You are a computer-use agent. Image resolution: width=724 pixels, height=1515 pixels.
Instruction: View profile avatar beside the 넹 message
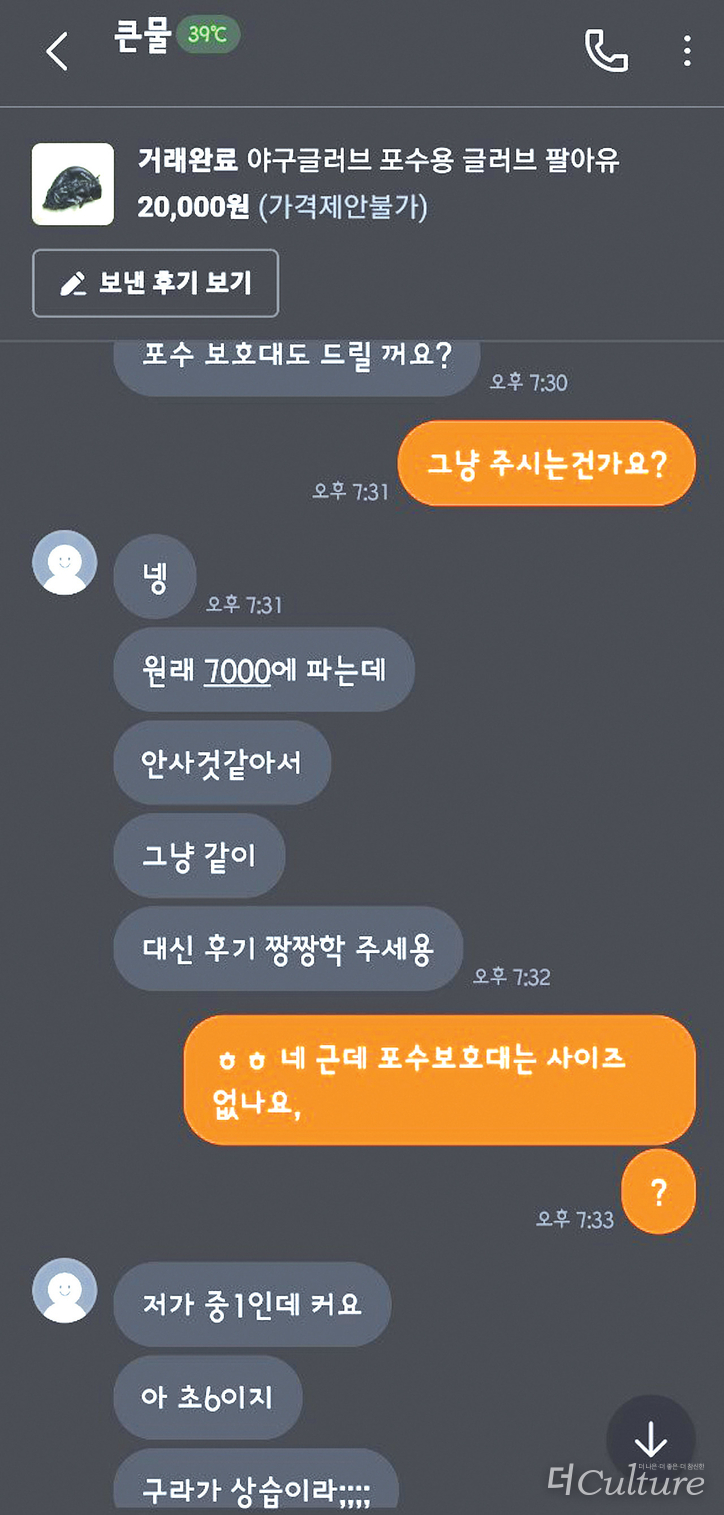[65, 563]
